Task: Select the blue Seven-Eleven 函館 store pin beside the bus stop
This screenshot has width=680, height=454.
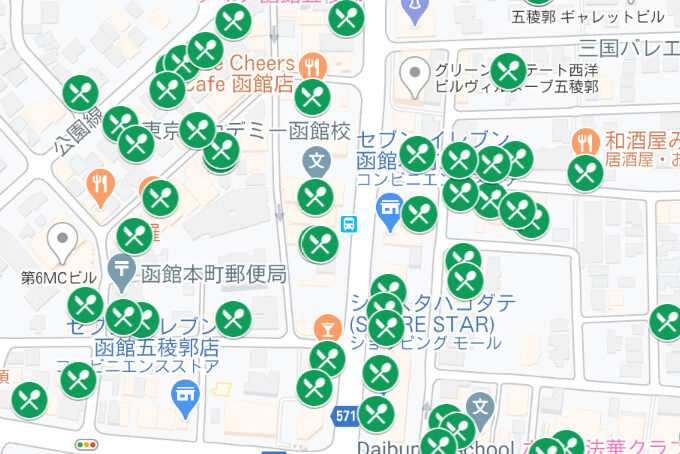Action: (x=388, y=210)
